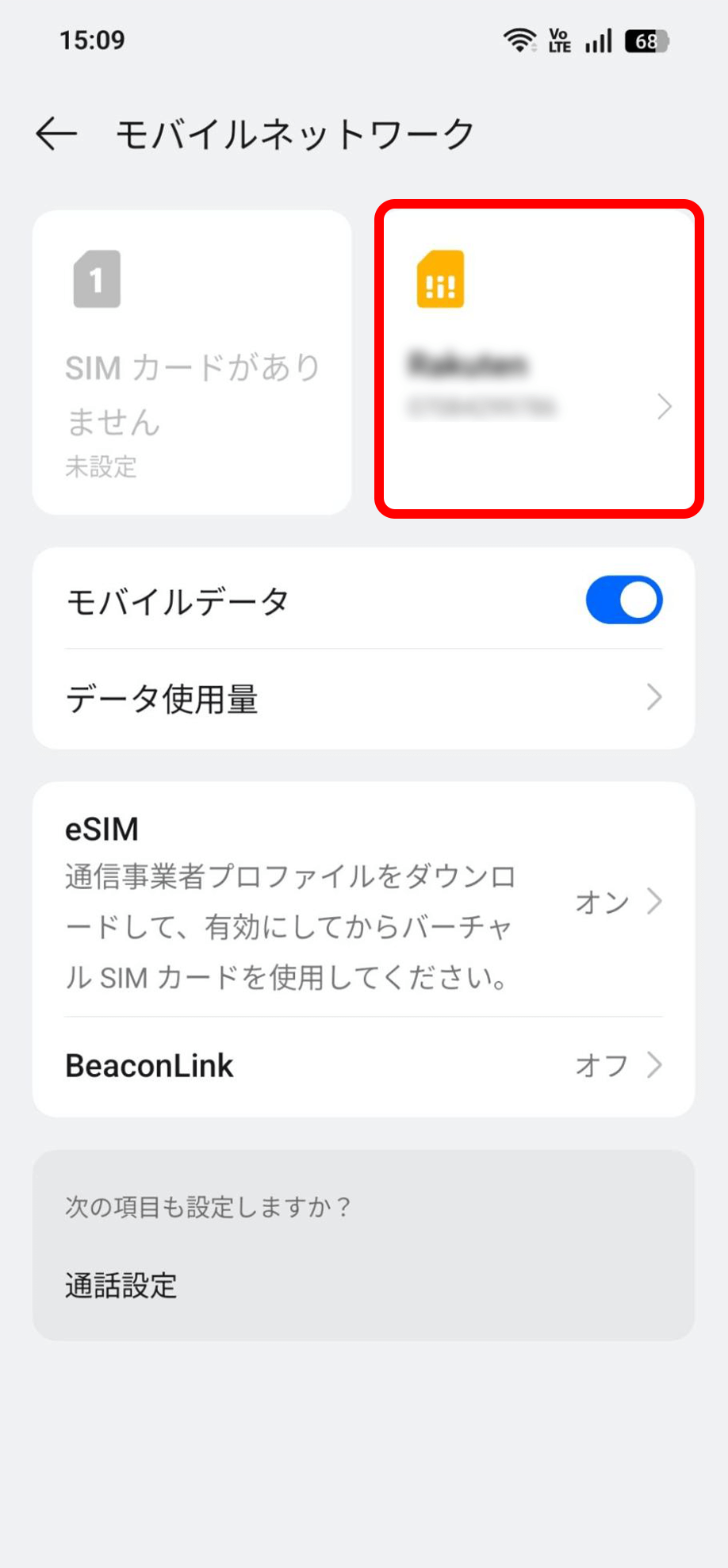Open BeaconLink settings
The image size is (728, 1568).
pos(363,1065)
